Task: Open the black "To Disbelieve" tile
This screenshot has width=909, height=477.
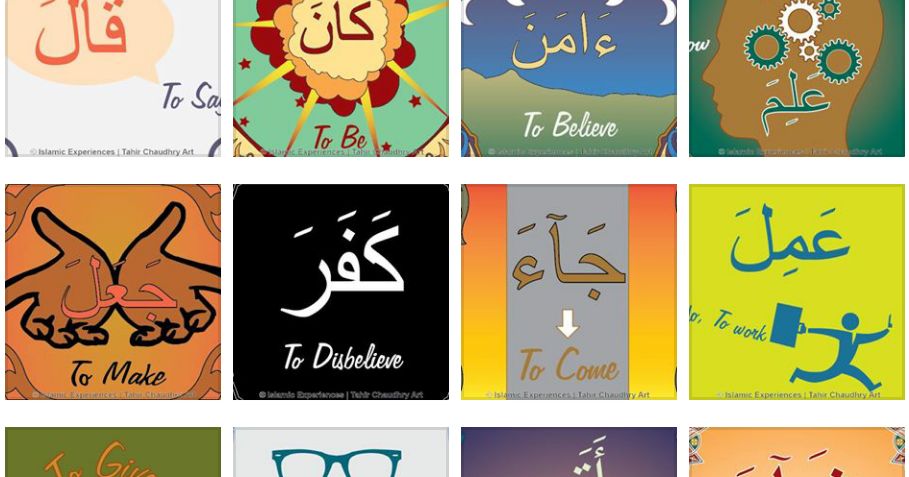Action: click(341, 292)
